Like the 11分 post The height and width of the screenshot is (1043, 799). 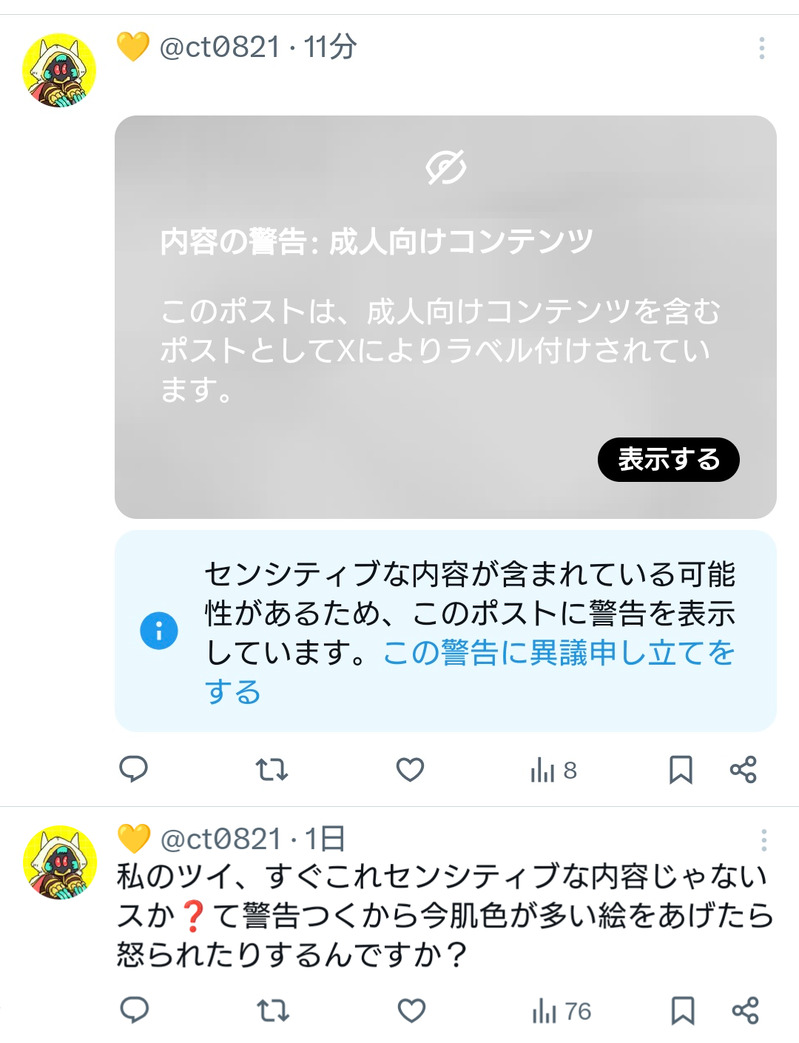coord(410,769)
